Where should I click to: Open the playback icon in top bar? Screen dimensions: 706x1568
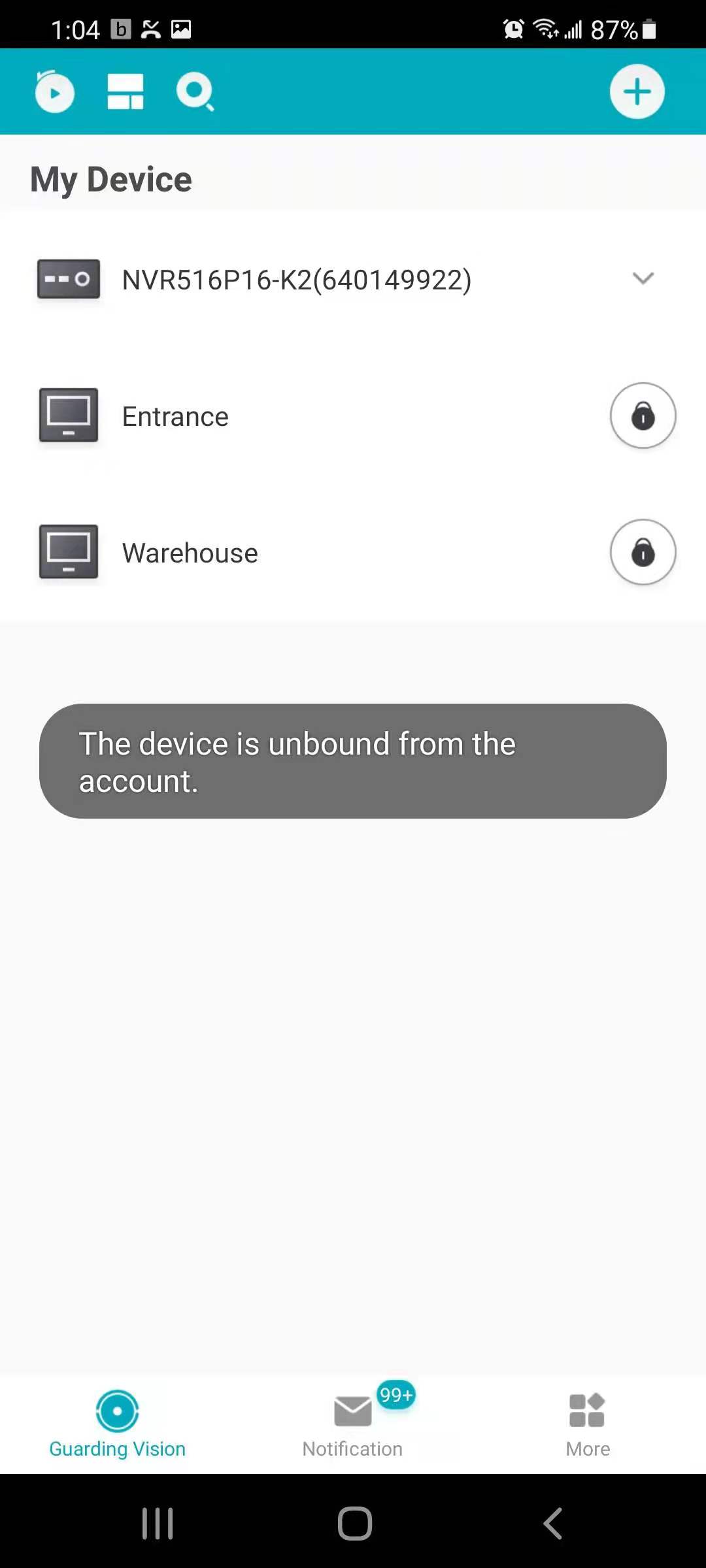[54, 91]
